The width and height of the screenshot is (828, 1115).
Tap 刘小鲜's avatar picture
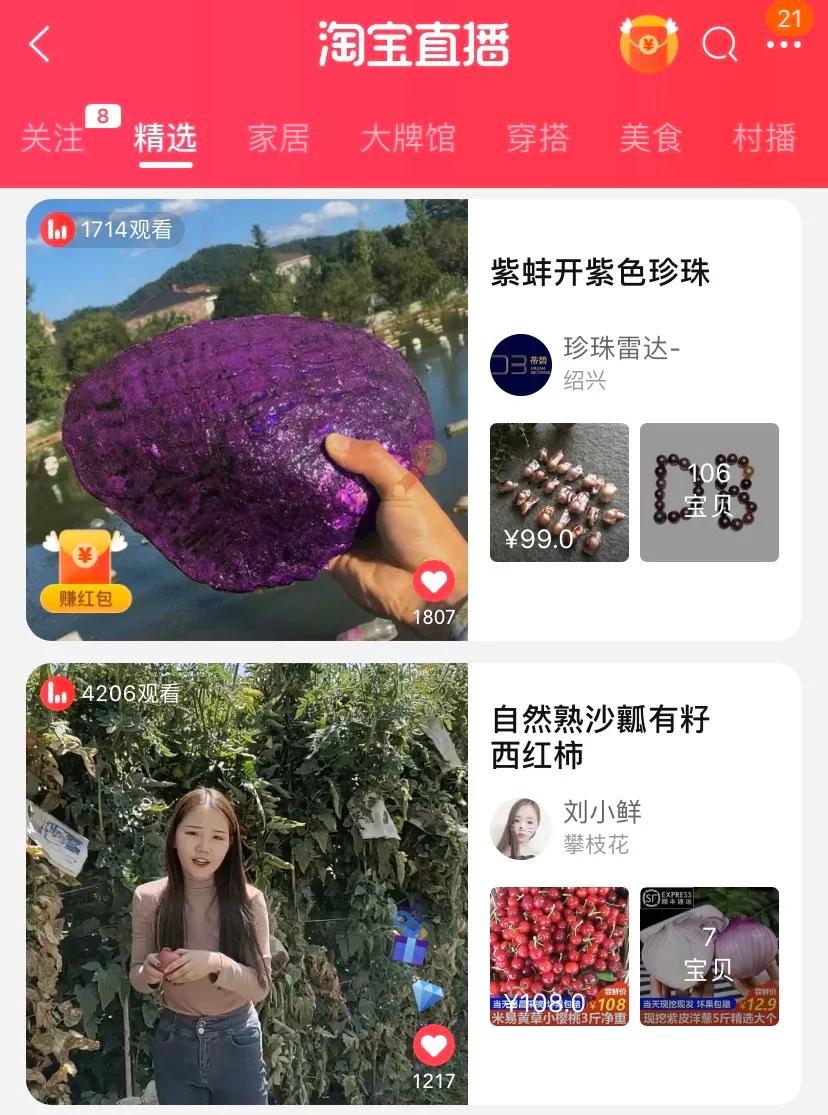tap(520, 829)
